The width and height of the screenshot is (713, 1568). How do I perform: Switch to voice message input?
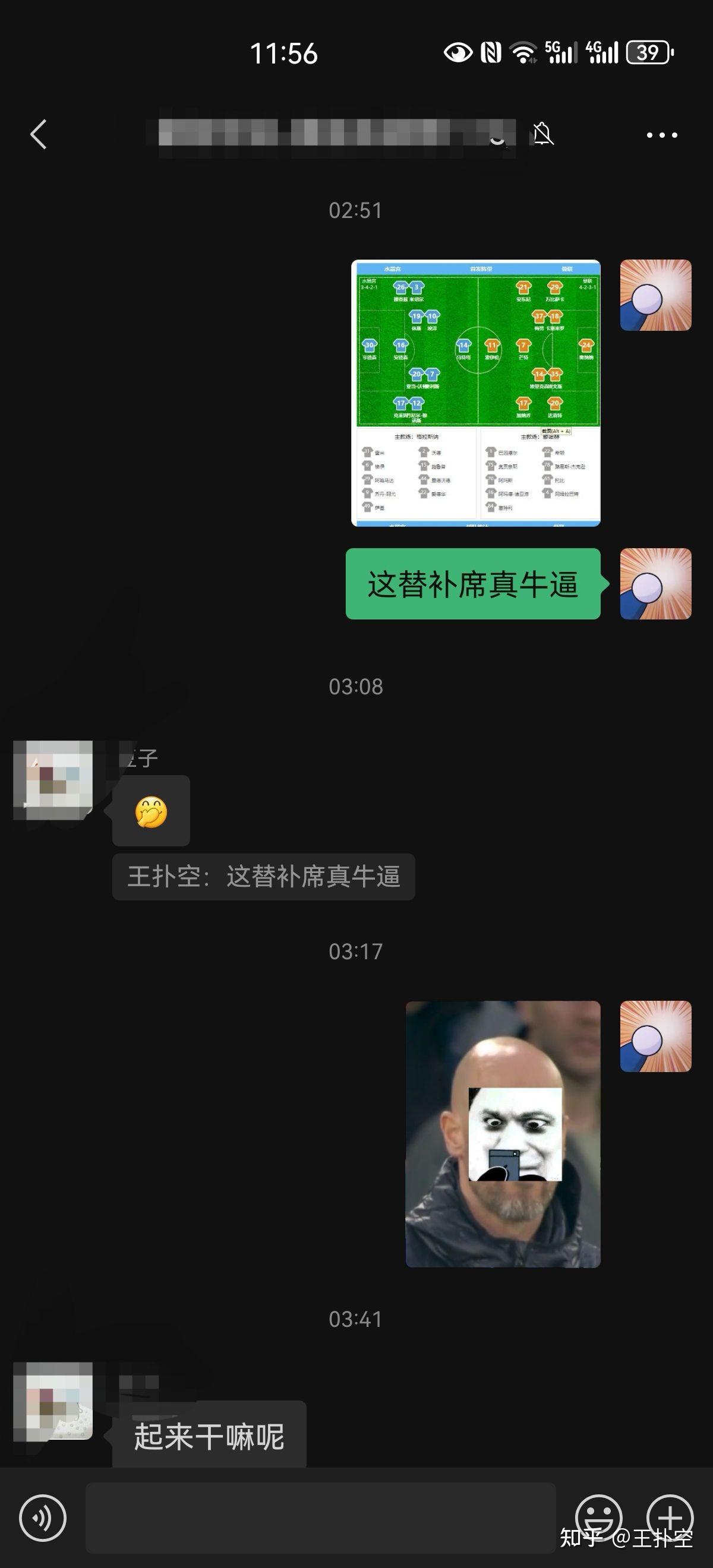(43, 1518)
